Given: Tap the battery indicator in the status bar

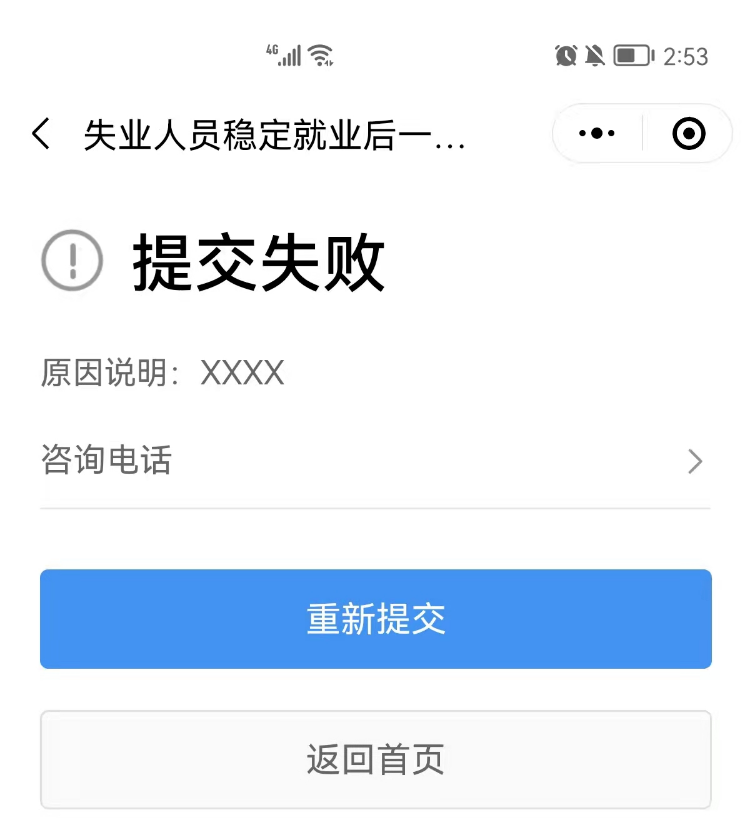Looking at the screenshot, I should pos(633,56).
